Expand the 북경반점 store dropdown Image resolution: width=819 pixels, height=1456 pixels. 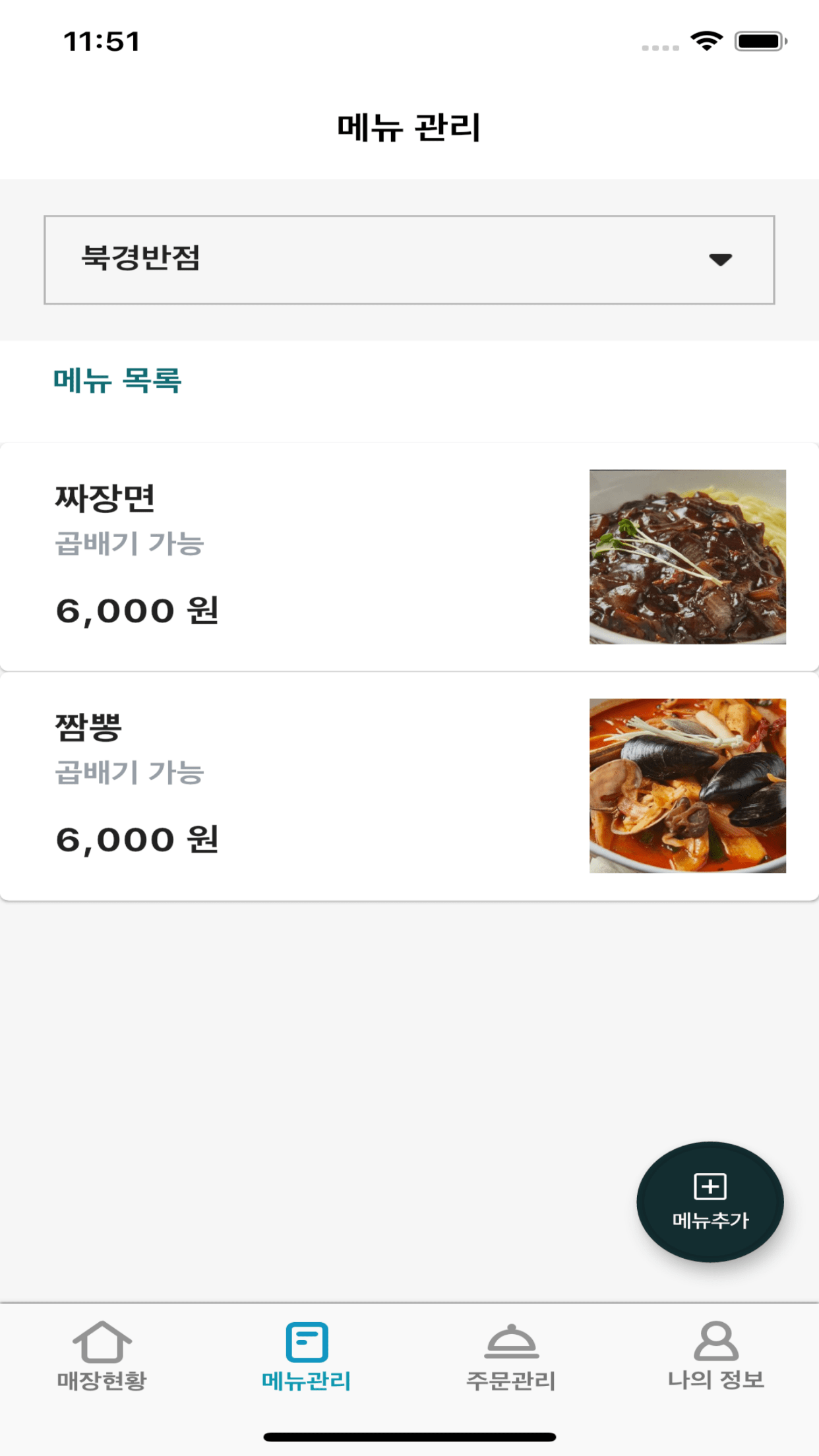click(409, 260)
